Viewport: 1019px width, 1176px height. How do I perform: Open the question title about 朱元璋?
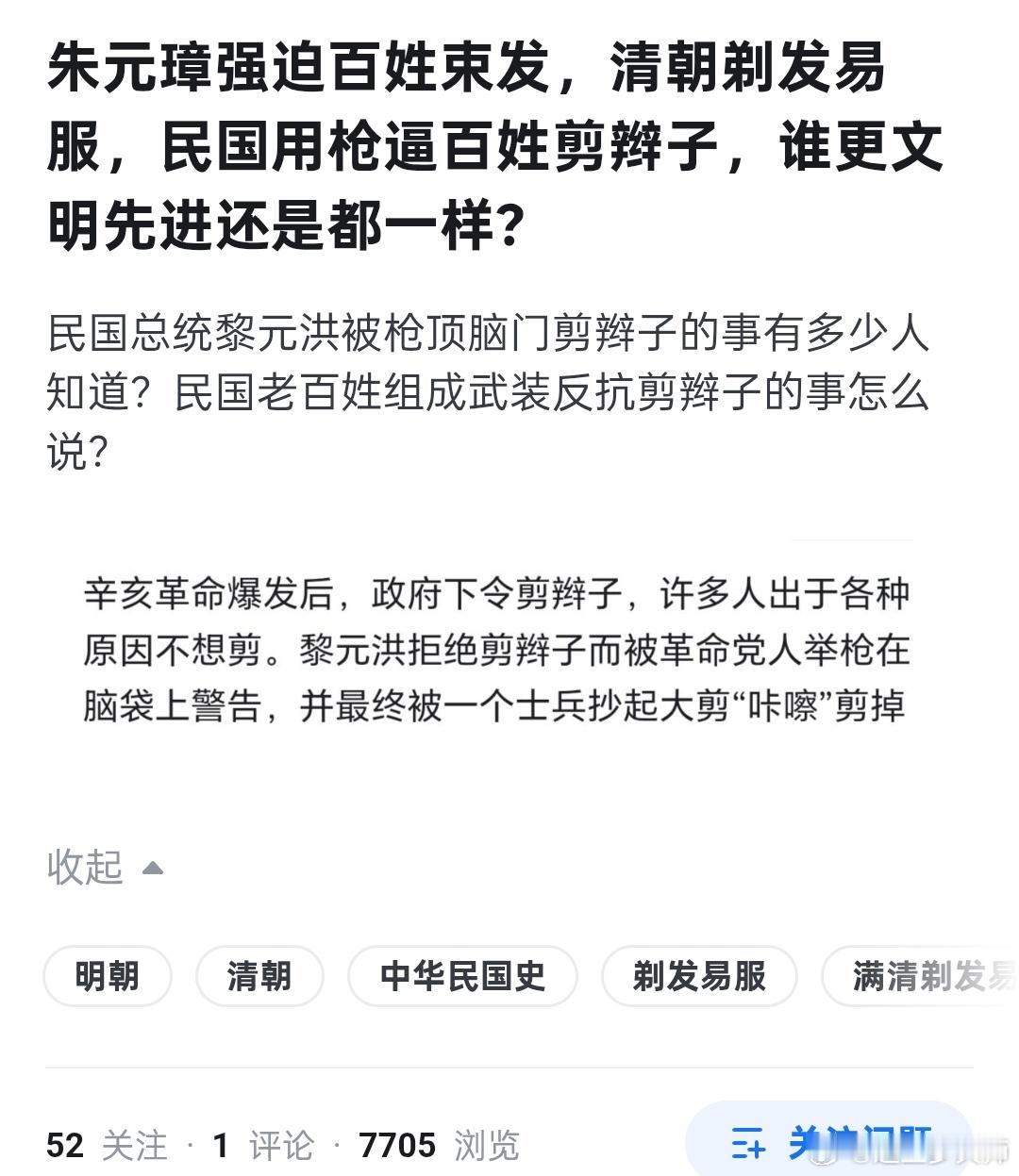(x=472, y=141)
